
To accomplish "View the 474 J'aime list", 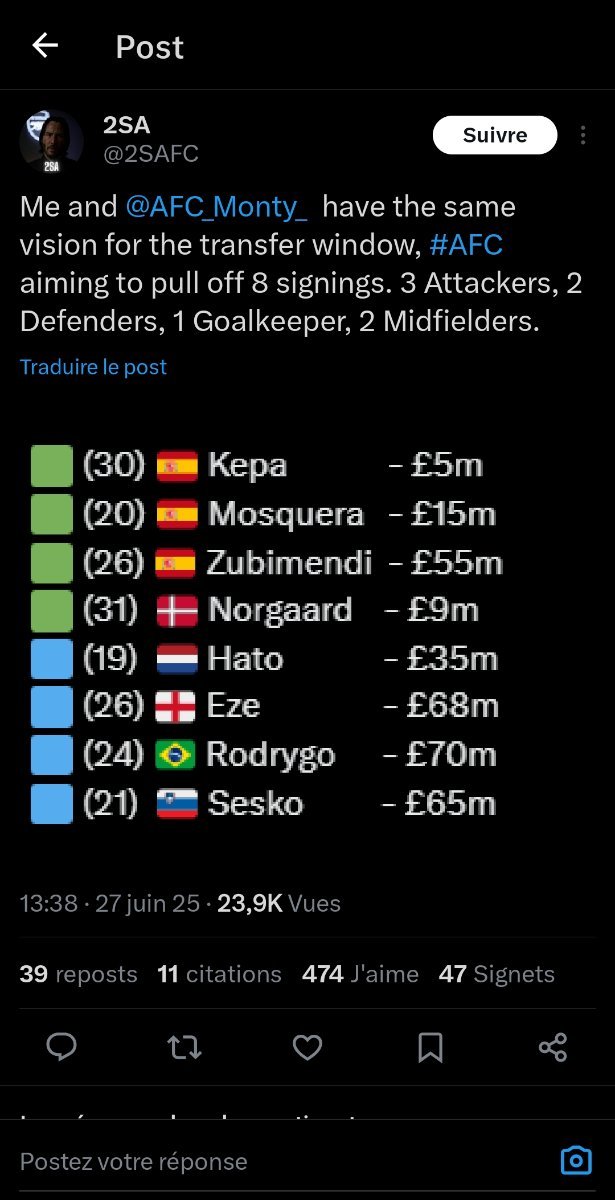I will click(x=360, y=974).
